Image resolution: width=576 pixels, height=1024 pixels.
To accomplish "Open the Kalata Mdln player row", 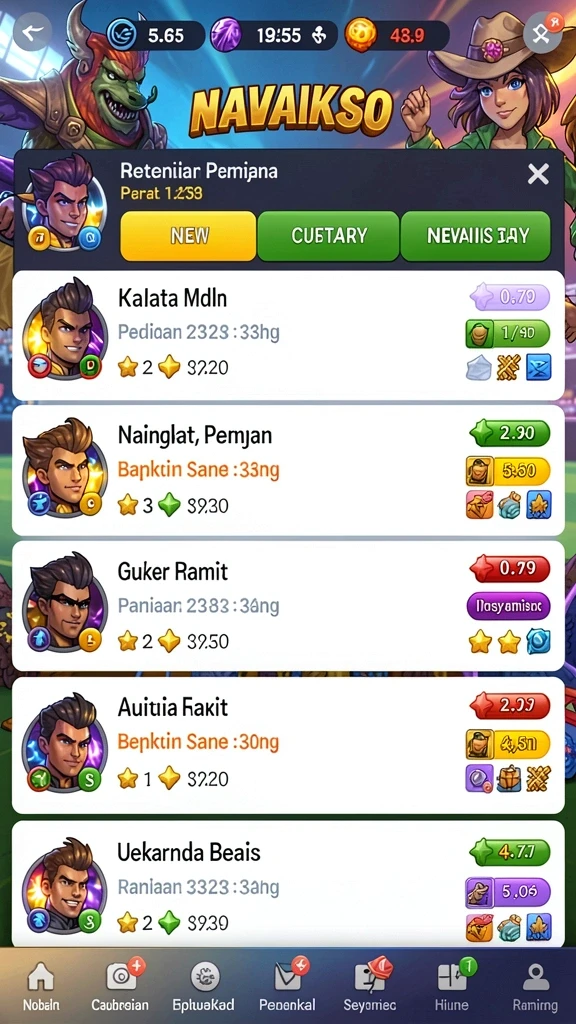I will [288, 335].
